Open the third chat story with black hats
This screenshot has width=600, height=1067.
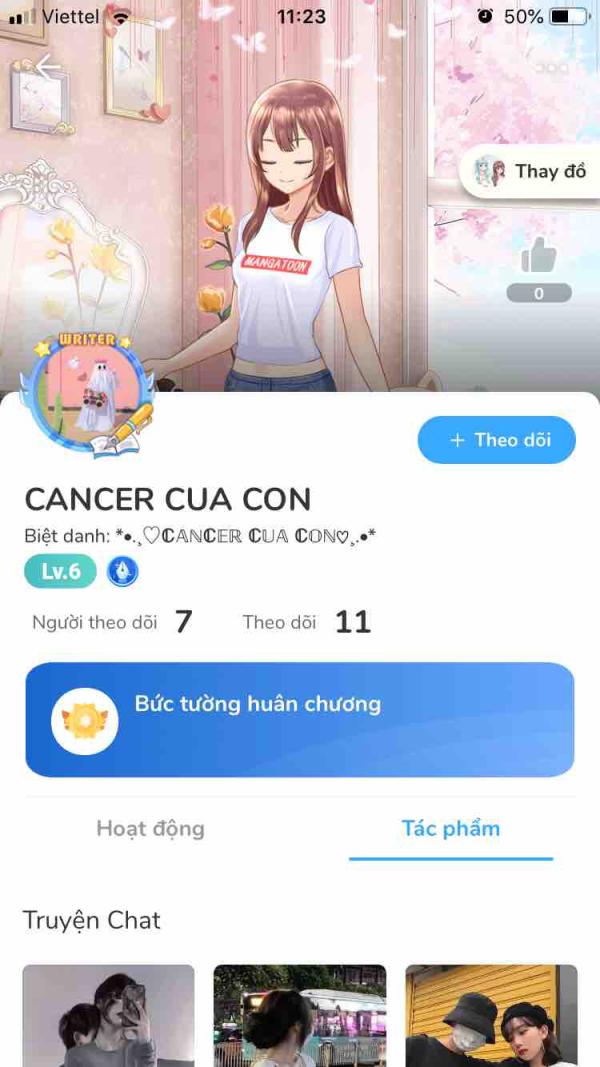point(491,1015)
